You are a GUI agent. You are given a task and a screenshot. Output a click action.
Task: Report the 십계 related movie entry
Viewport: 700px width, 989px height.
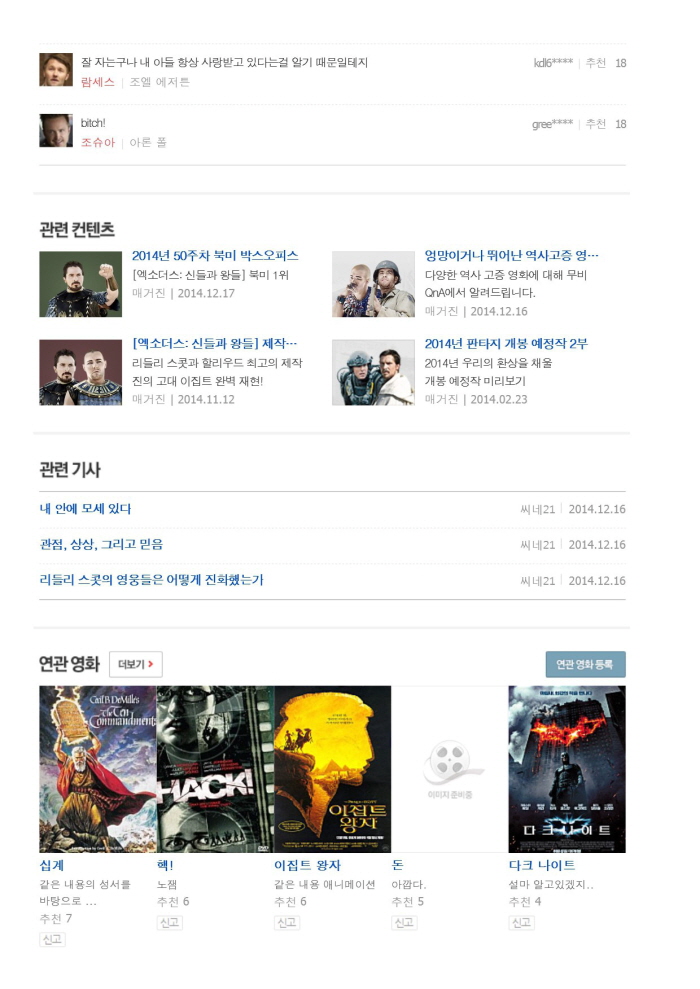[x=52, y=940]
